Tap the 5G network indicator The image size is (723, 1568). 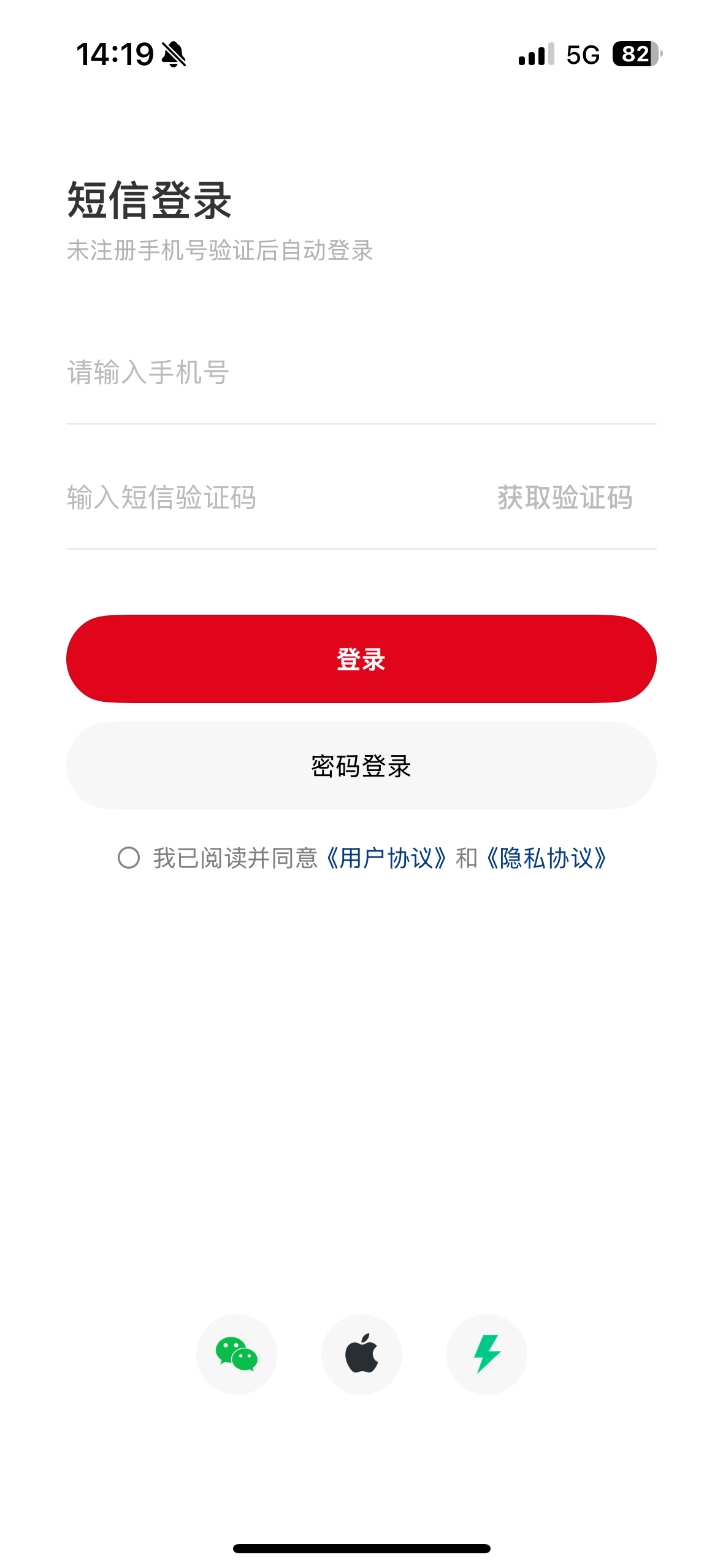(x=582, y=54)
